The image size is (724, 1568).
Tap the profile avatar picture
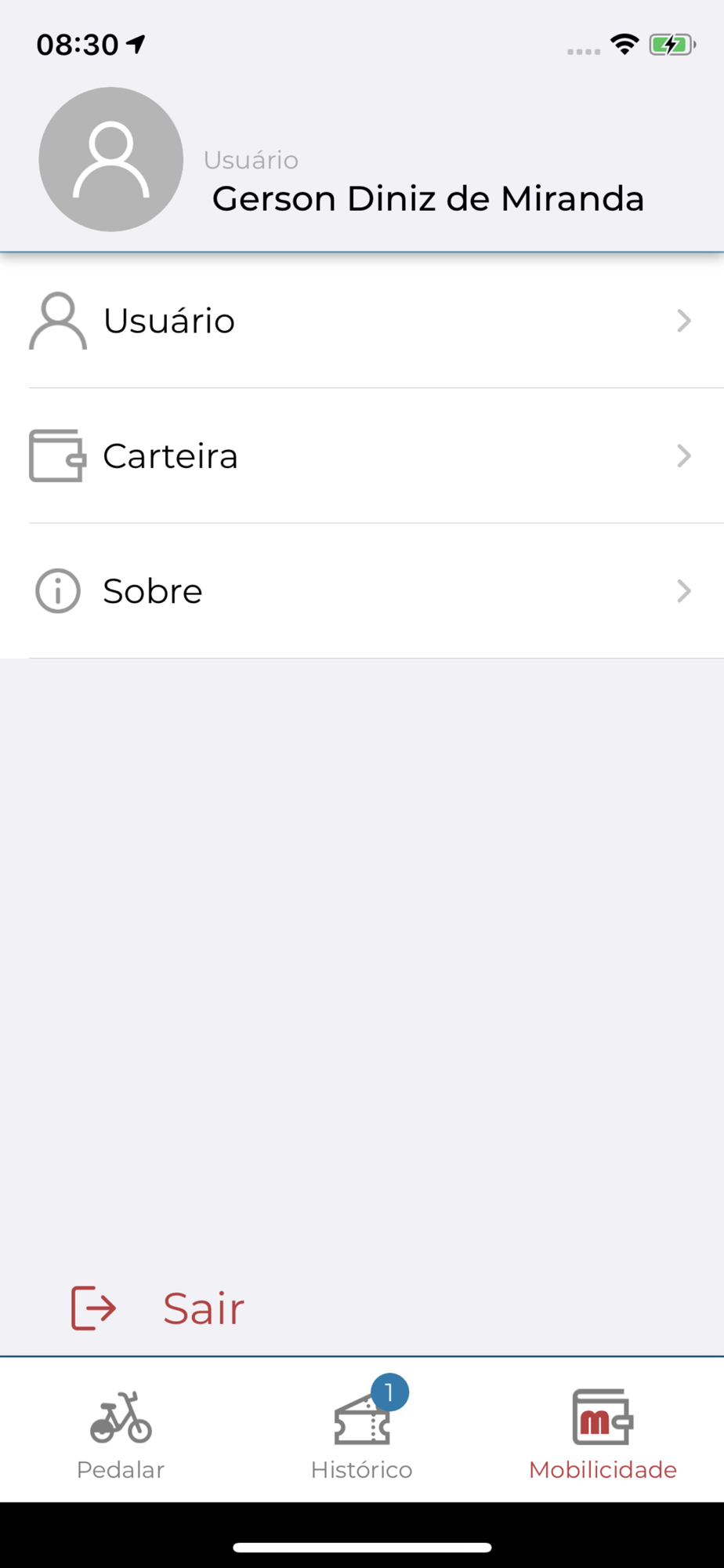tap(111, 159)
